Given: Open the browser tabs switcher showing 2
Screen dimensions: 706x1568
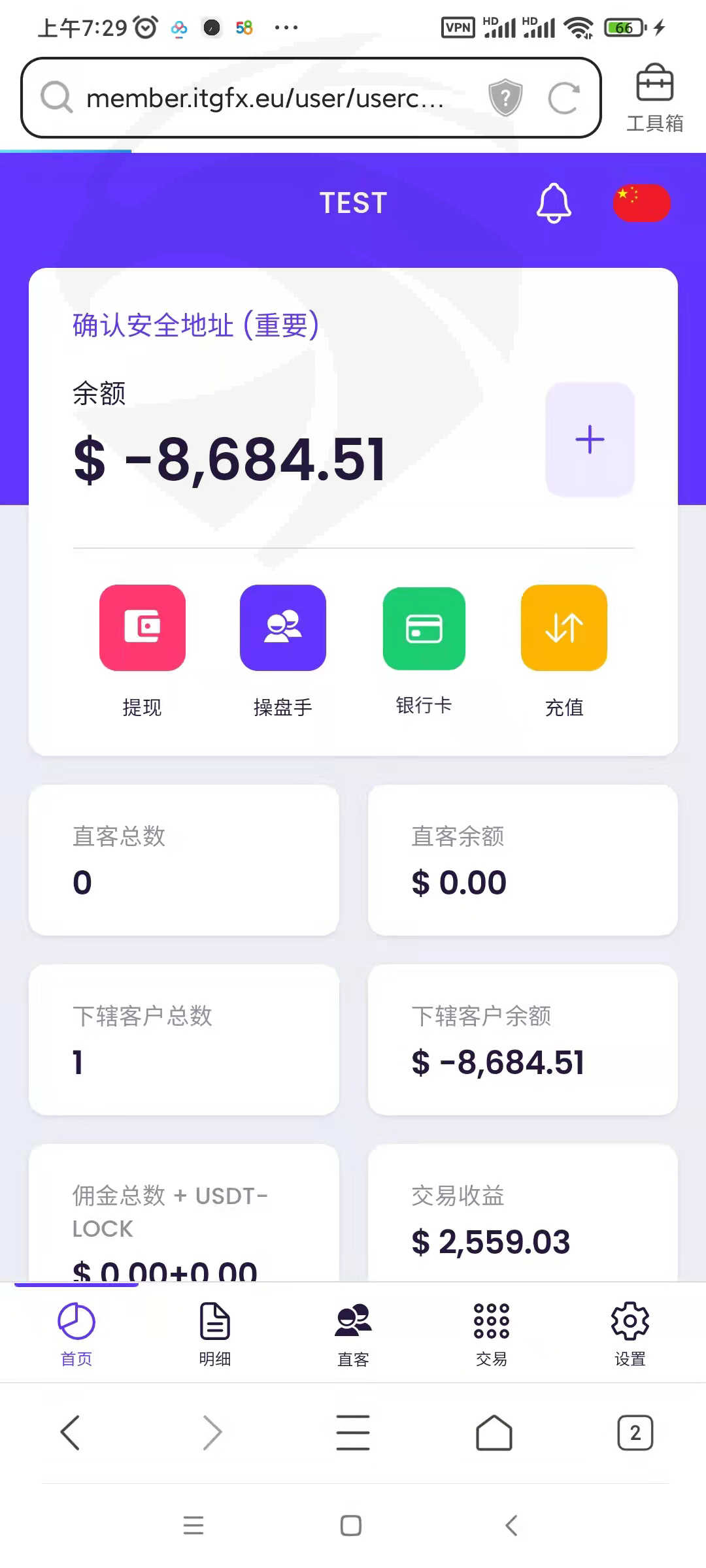Looking at the screenshot, I should click(635, 1433).
